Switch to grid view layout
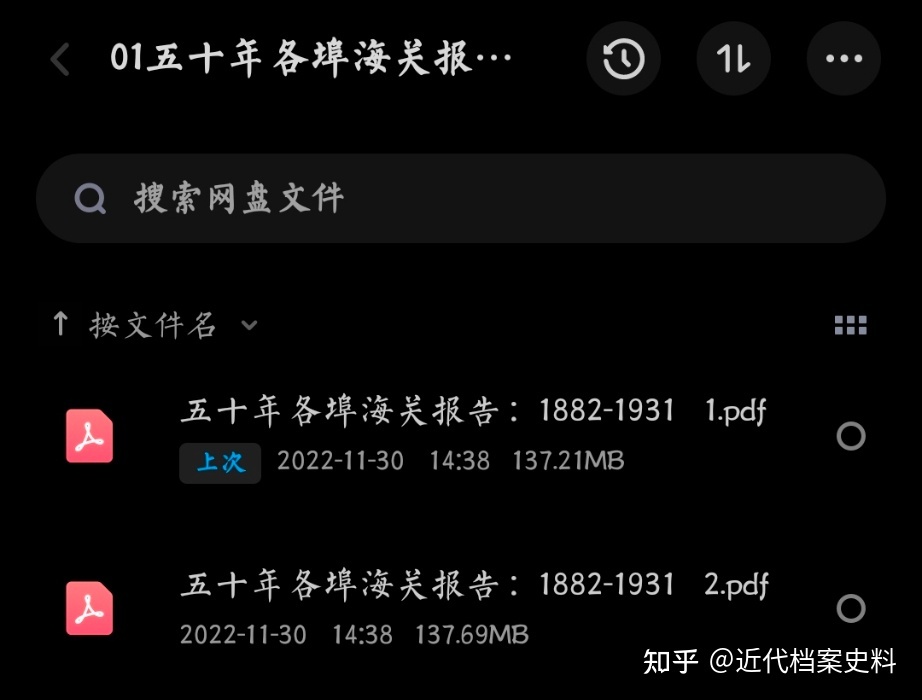Screen dimensions: 922x700 click(850, 325)
